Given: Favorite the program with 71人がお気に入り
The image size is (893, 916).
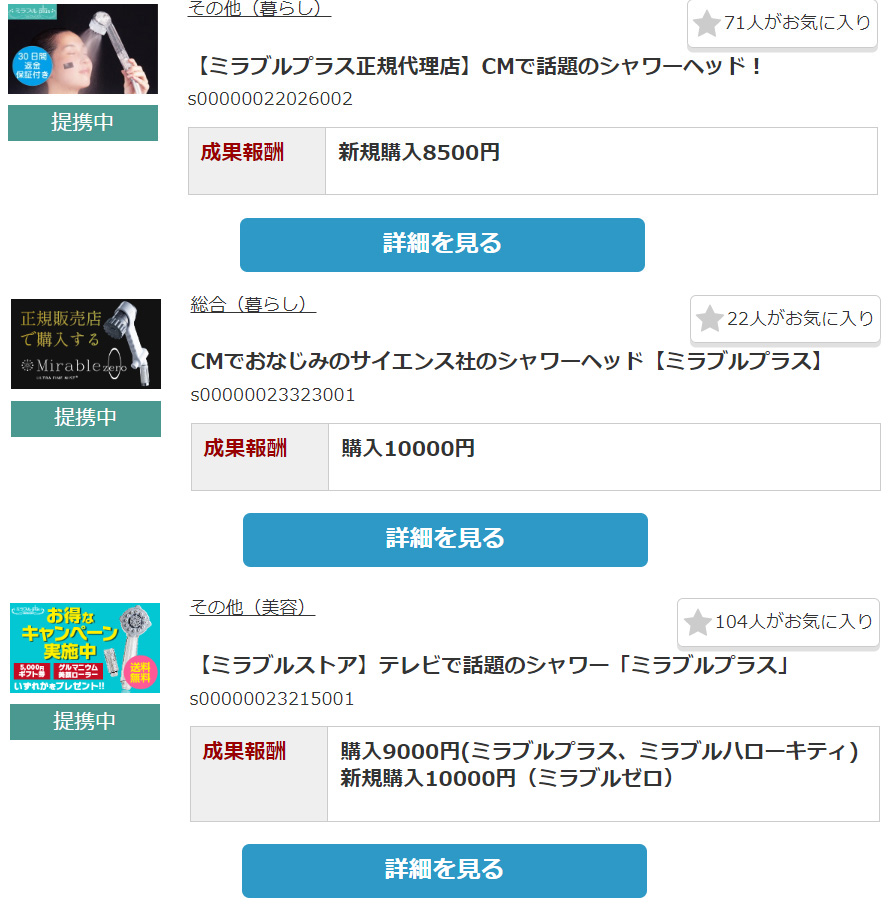Looking at the screenshot, I should (783, 23).
